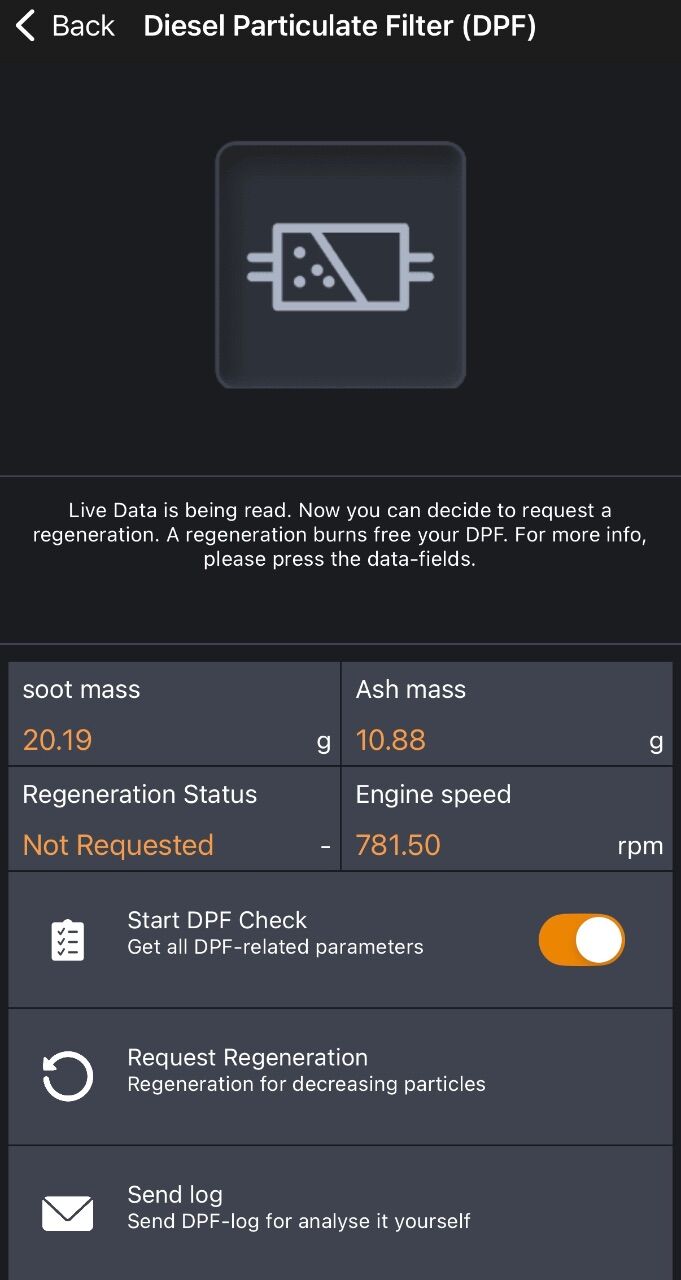Show info for the Ash mass field
Viewport: 681px width, 1280px height.
point(507,714)
